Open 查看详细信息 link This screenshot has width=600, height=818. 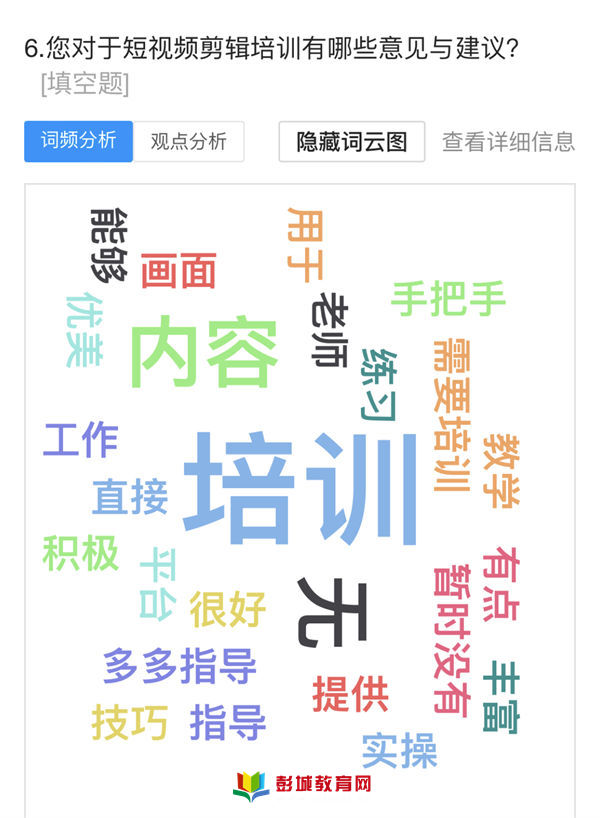tap(508, 142)
